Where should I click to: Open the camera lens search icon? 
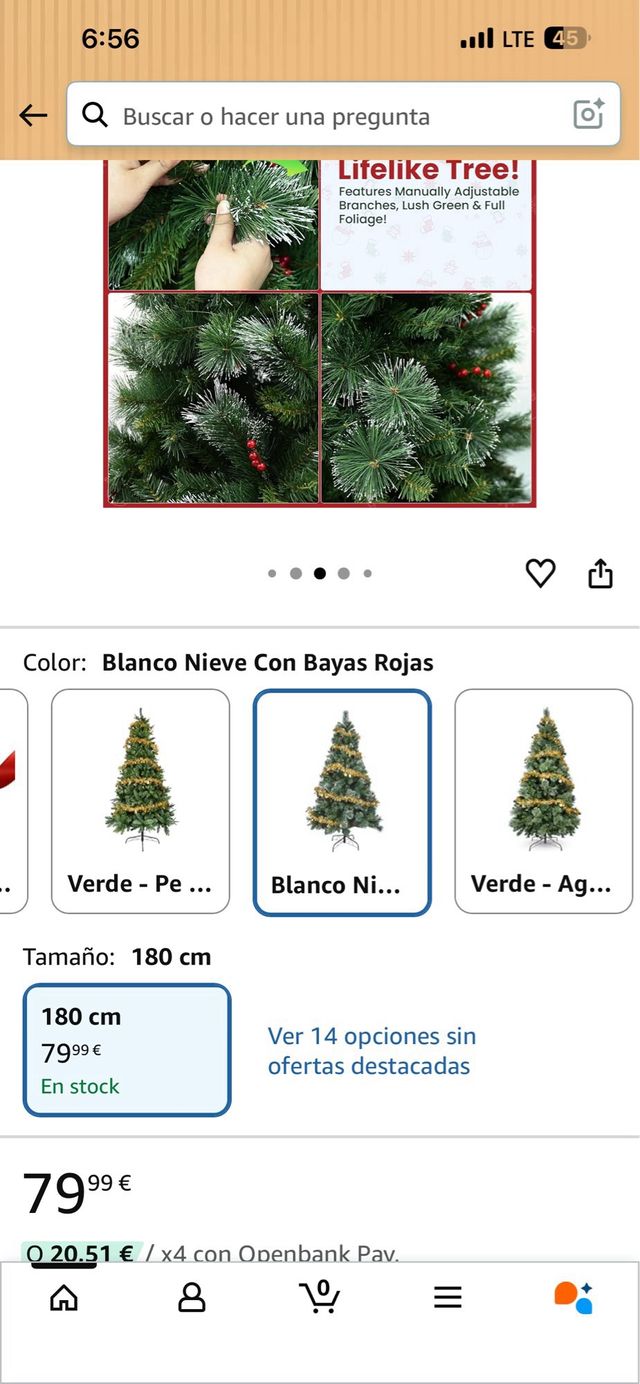pos(589,115)
